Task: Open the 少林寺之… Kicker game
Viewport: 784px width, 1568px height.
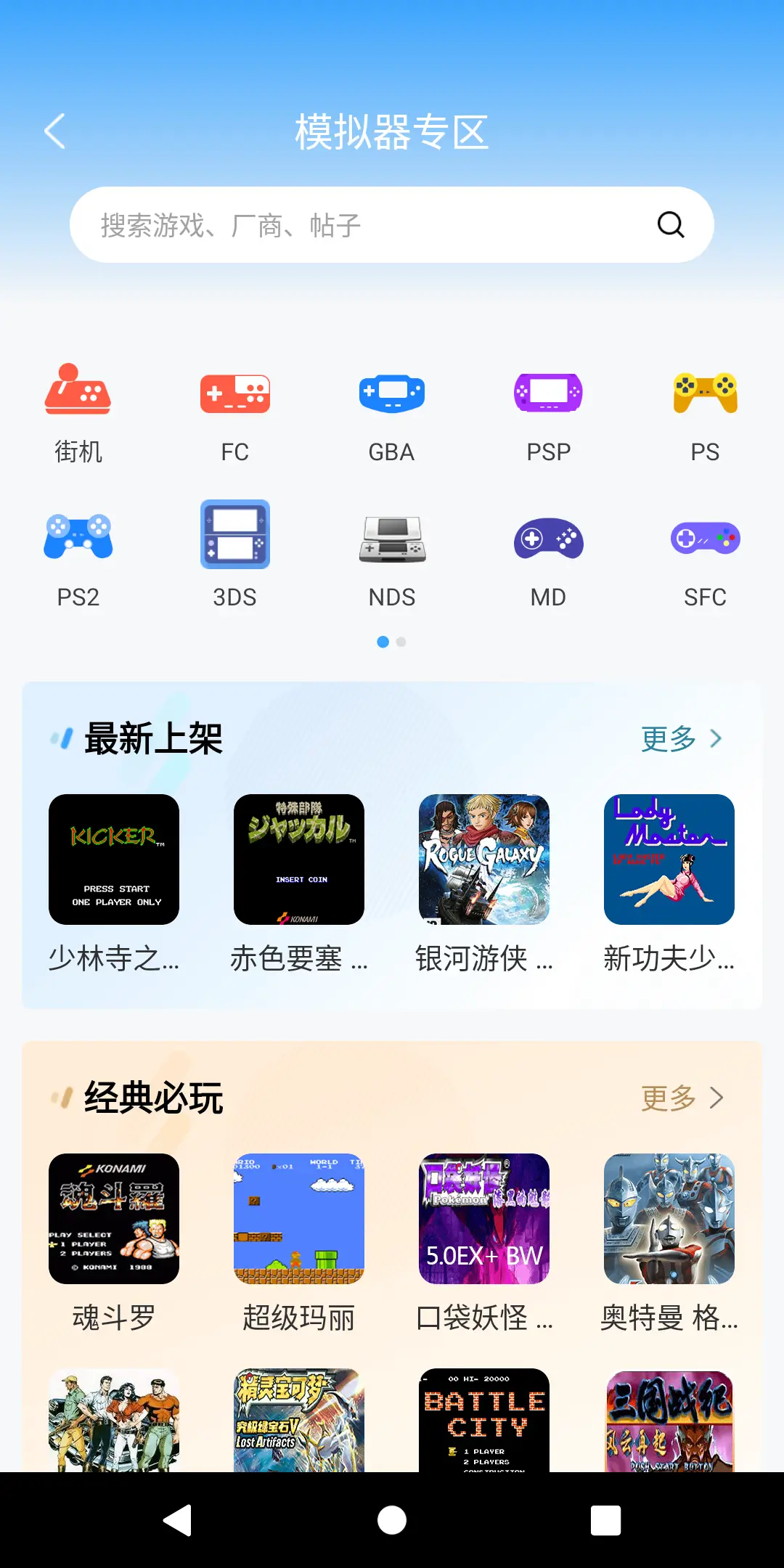Action: coord(114,860)
